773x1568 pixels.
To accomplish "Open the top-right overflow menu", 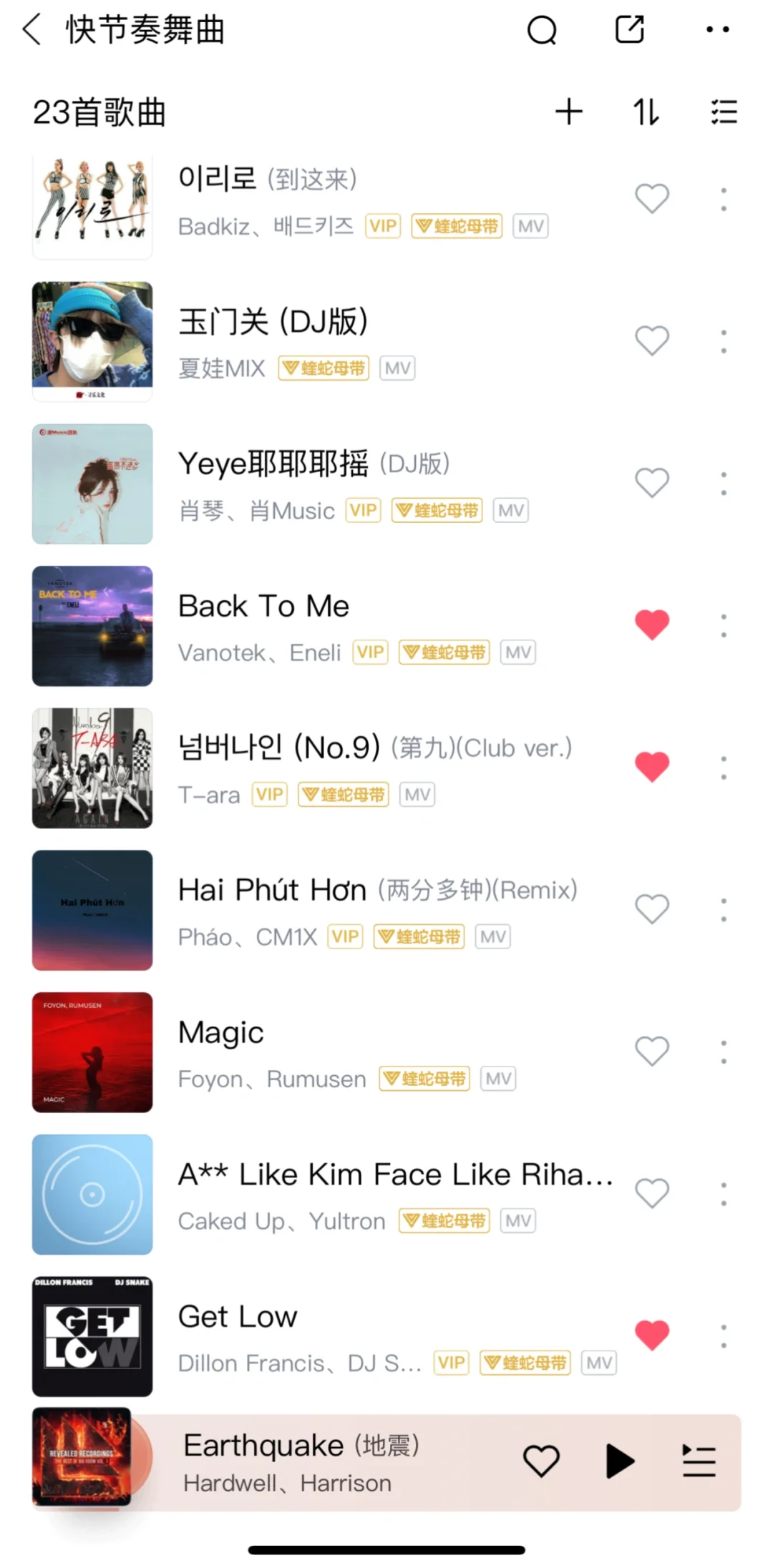I will coord(716,30).
